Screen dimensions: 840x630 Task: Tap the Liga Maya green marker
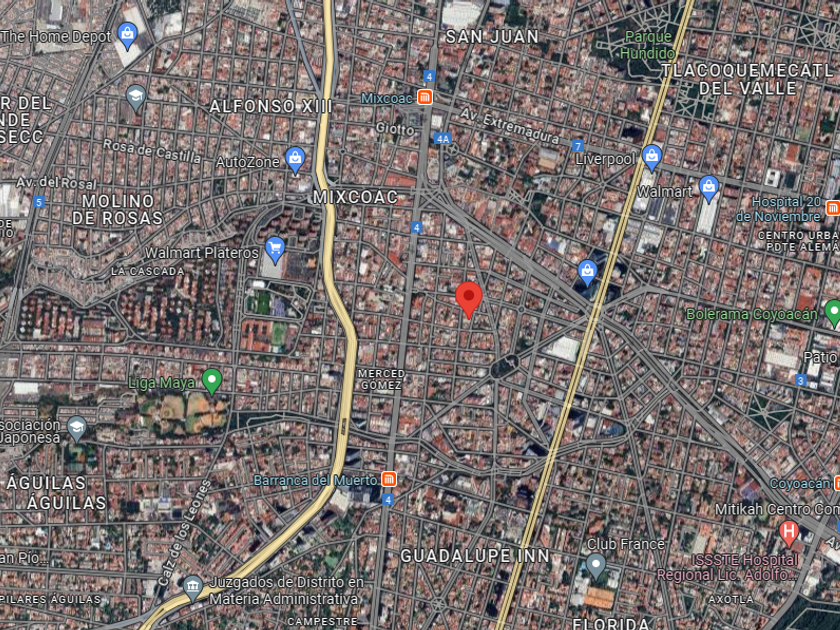tap(211, 381)
